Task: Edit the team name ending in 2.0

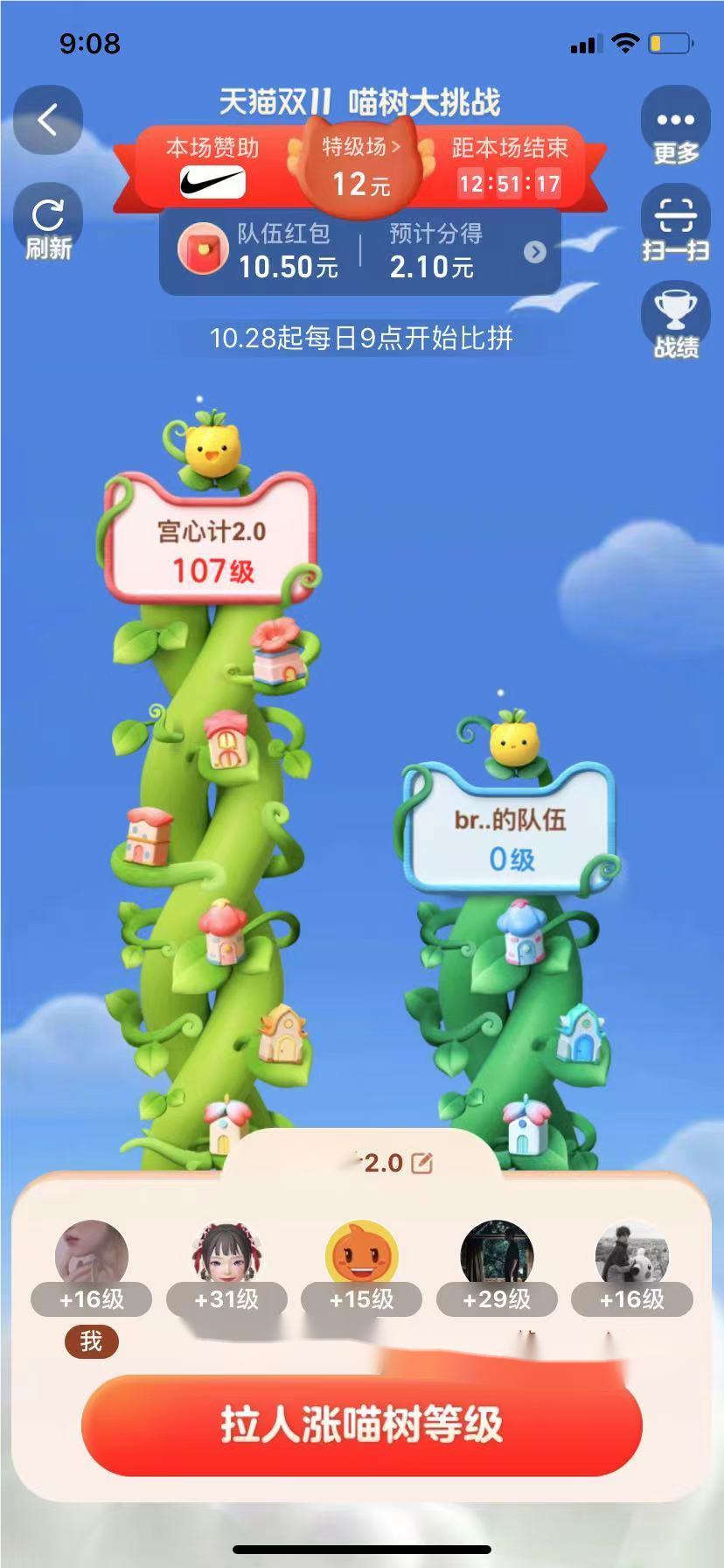Action: coord(421,1163)
